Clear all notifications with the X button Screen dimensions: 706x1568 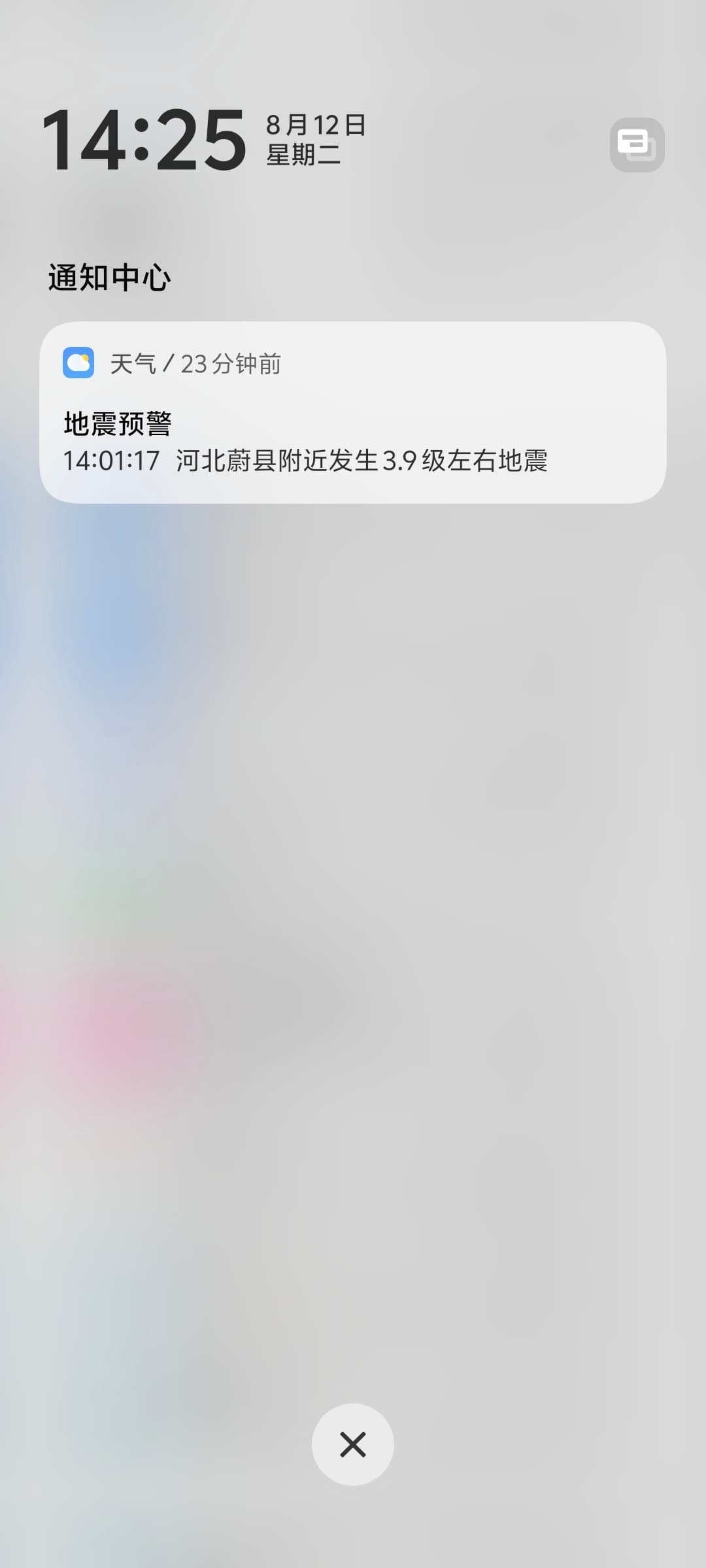pyautogui.click(x=353, y=1445)
